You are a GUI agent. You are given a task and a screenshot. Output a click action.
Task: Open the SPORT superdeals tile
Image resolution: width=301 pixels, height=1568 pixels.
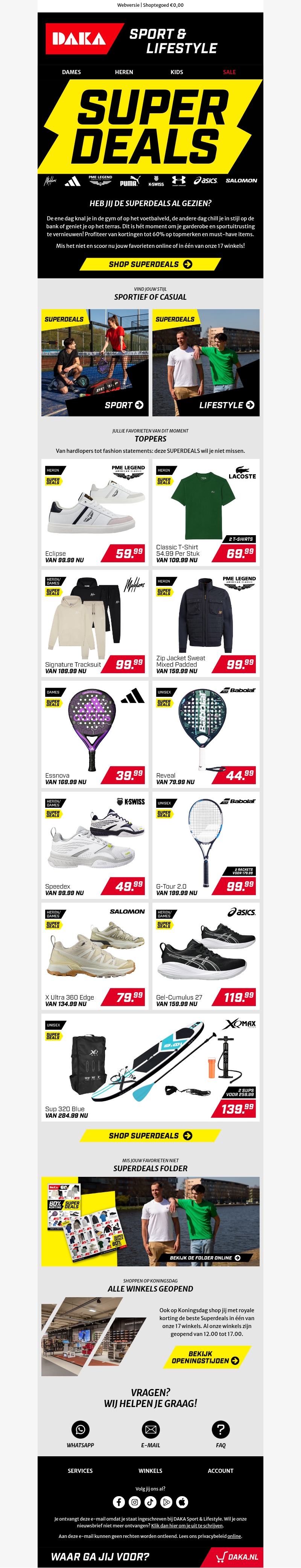coord(95,363)
